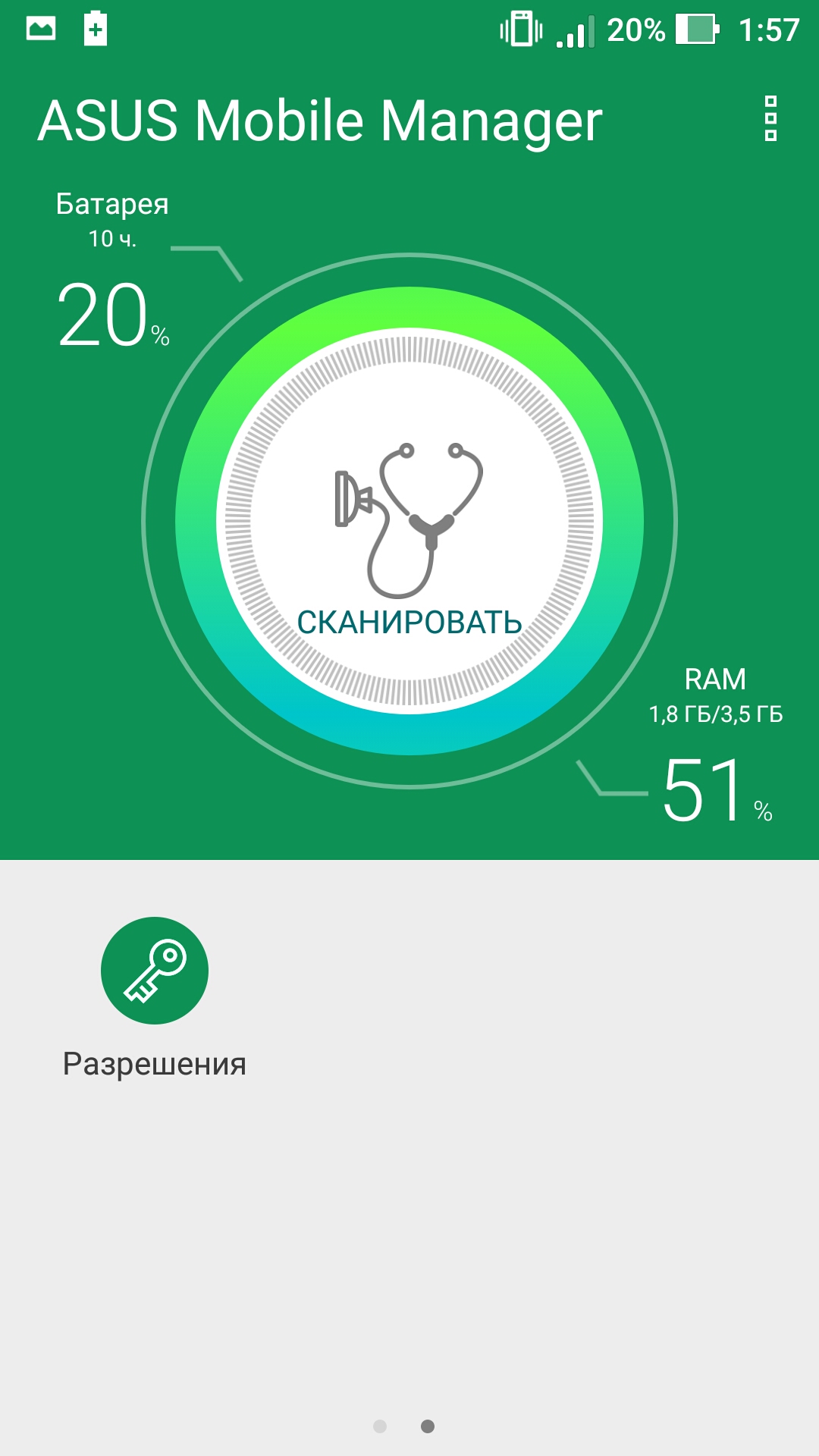The height and width of the screenshot is (1456, 819).
Task: Open Разрешения permissions
Action: pos(155,999)
